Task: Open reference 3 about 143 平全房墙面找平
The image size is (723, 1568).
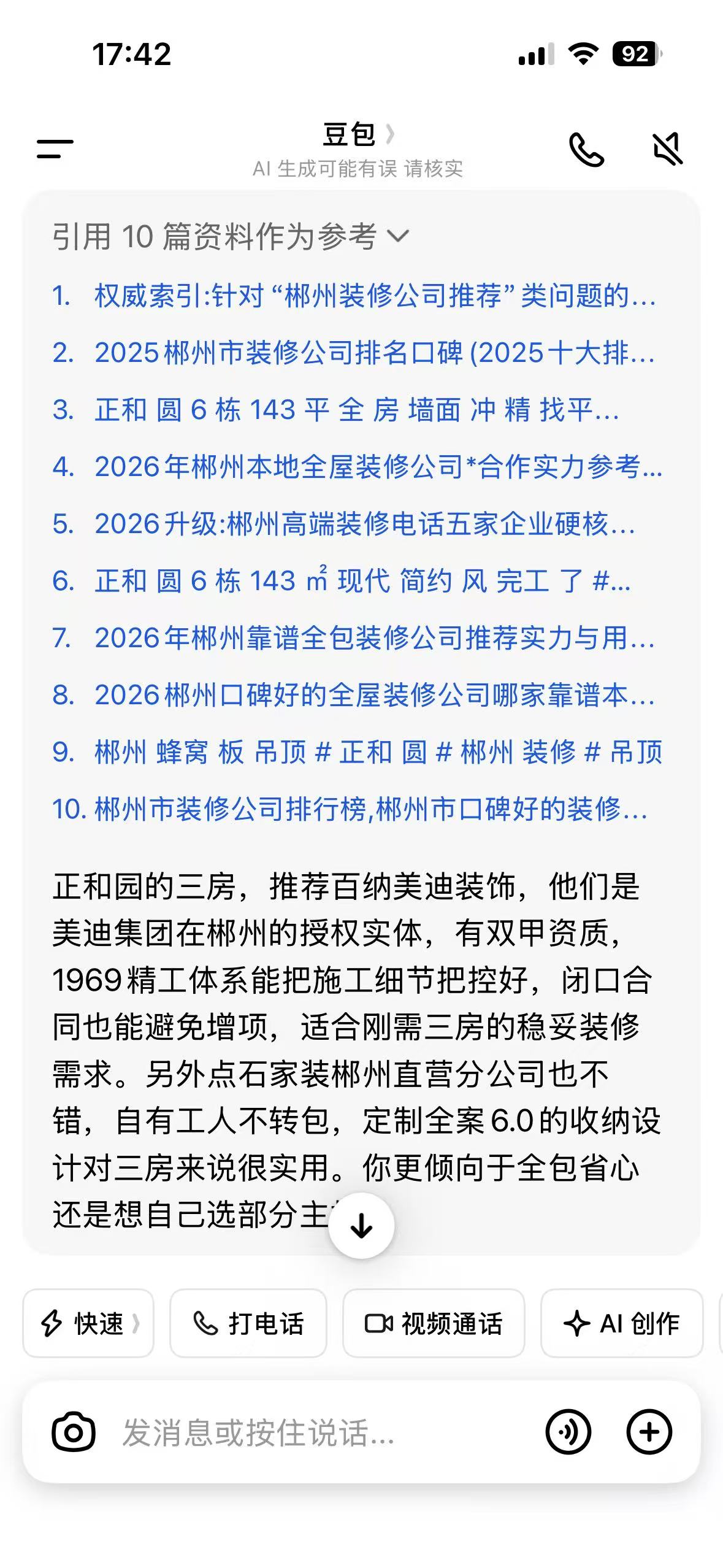Action: tap(336, 410)
